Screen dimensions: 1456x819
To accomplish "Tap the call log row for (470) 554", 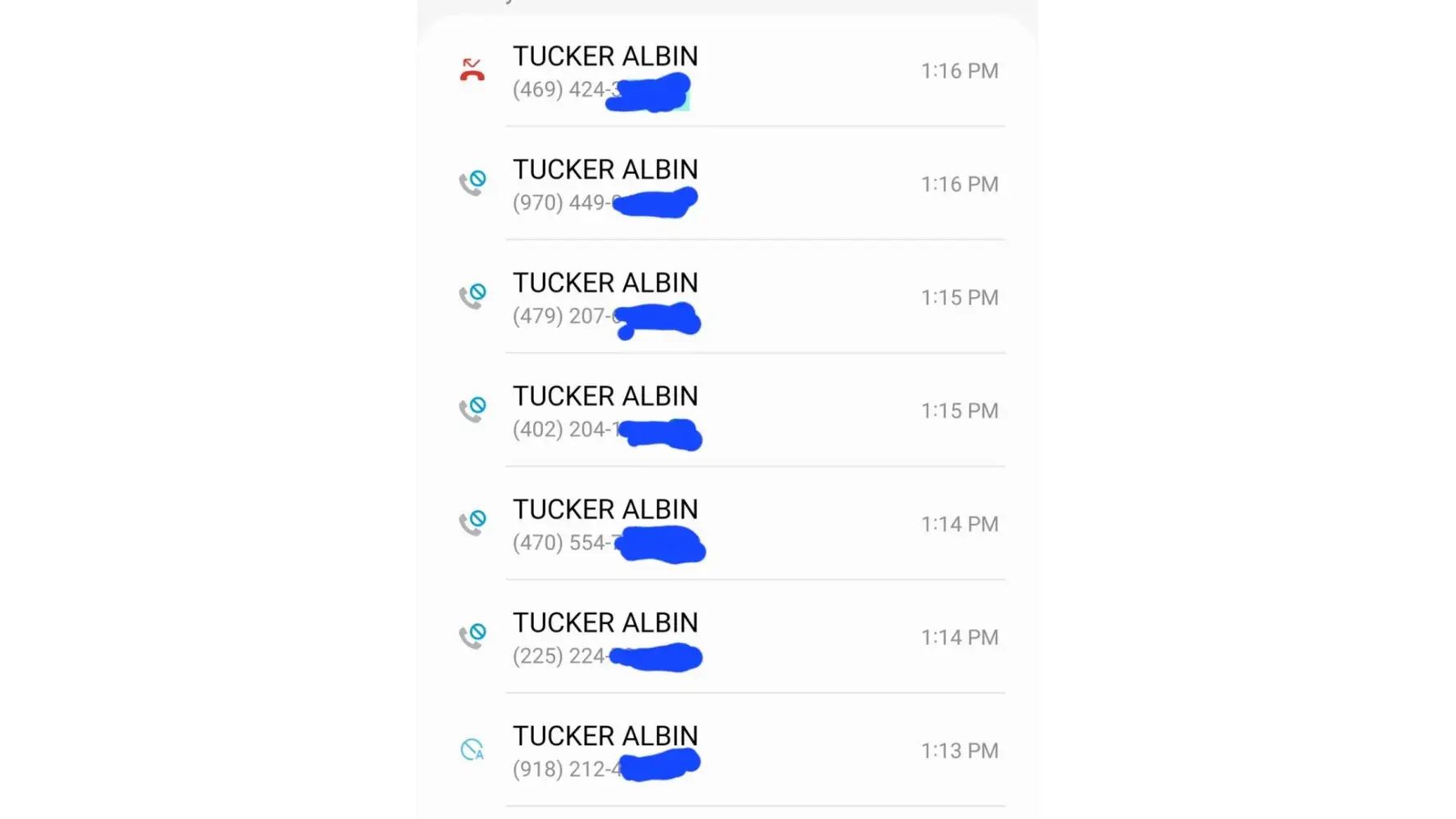I will (727, 524).
